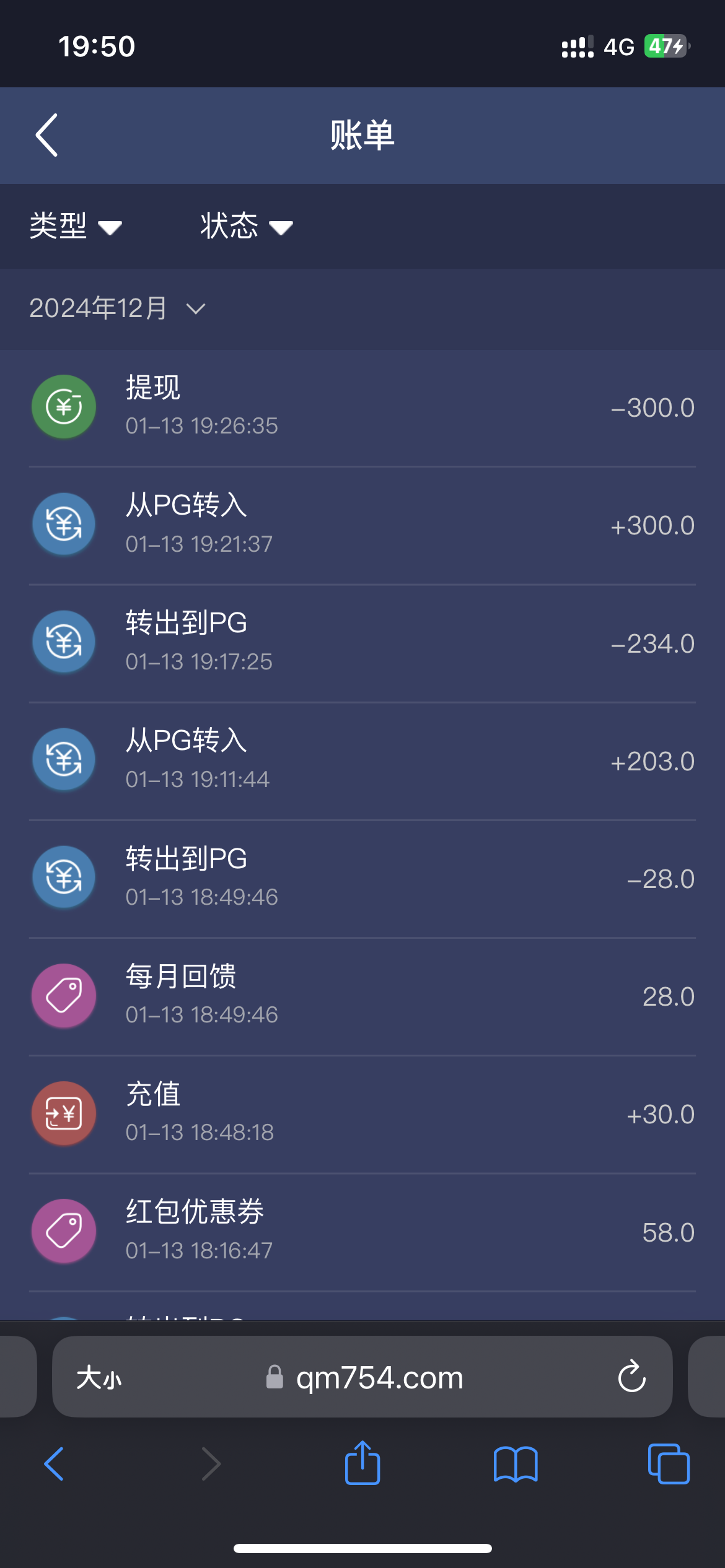Share this page from Safari toolbar
725x1568 pixels.
coord(362,1463)
